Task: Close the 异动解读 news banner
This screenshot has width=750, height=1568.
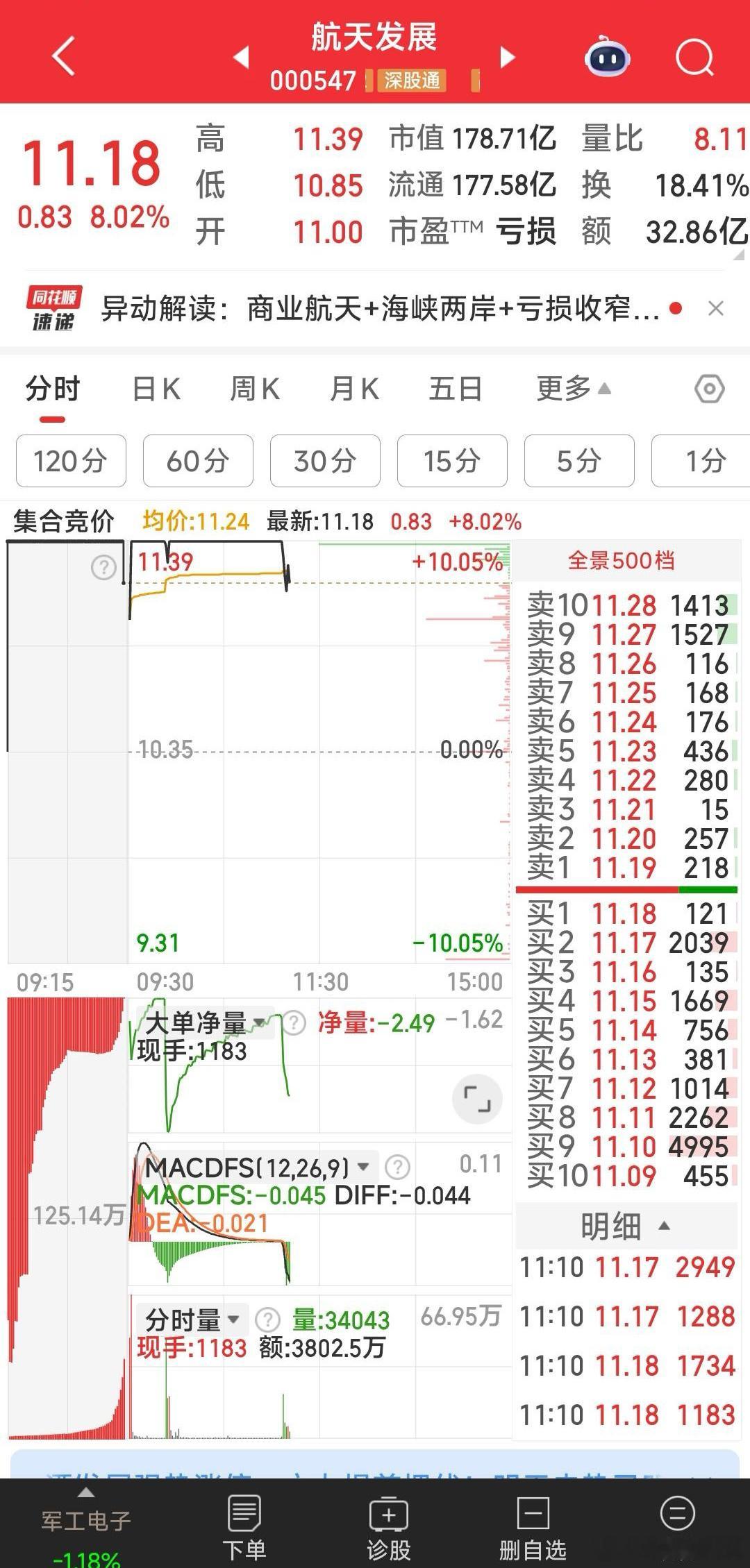Action: 716,307
